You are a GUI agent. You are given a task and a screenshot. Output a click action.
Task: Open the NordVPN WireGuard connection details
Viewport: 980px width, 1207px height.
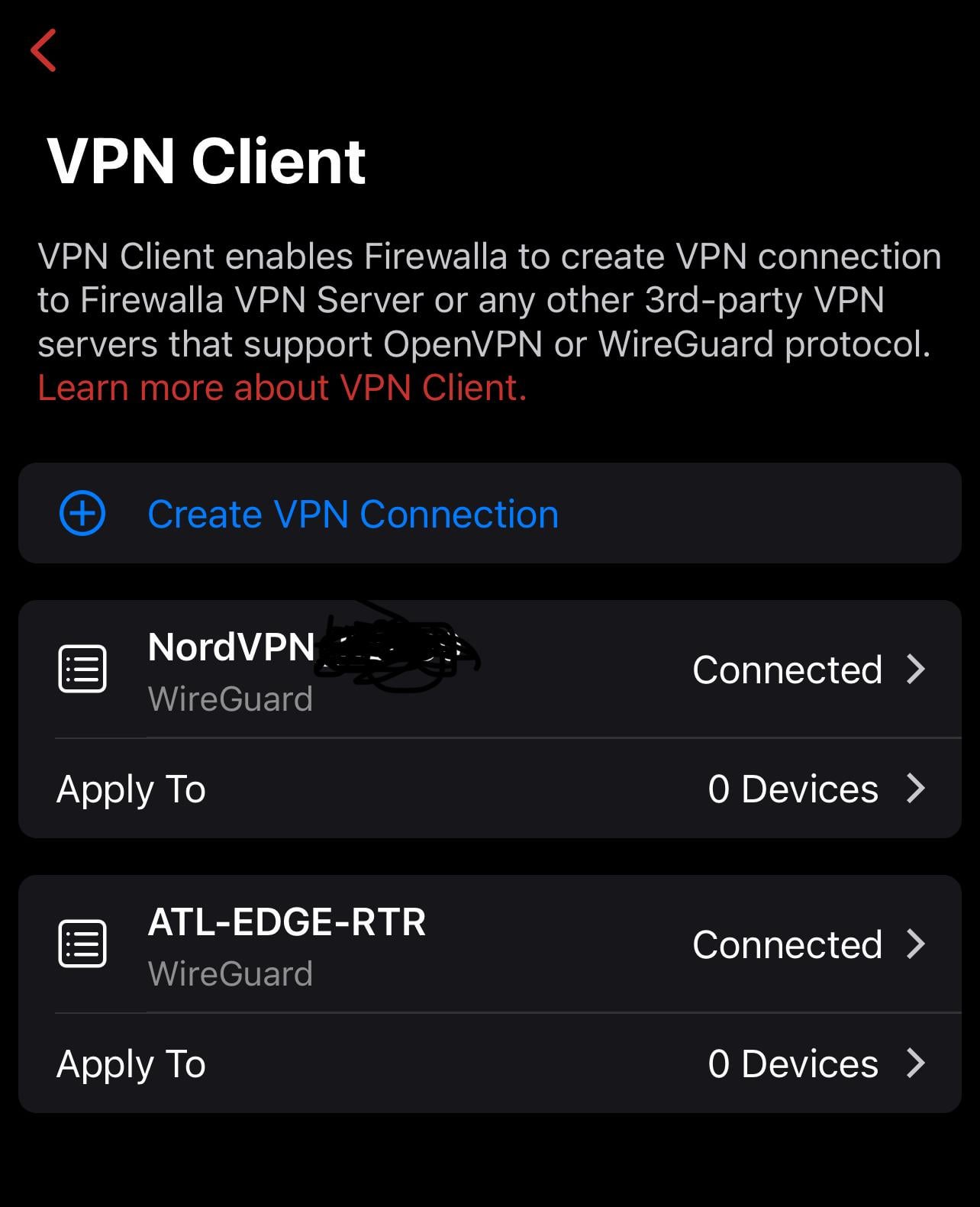click(x=489, y=670)
